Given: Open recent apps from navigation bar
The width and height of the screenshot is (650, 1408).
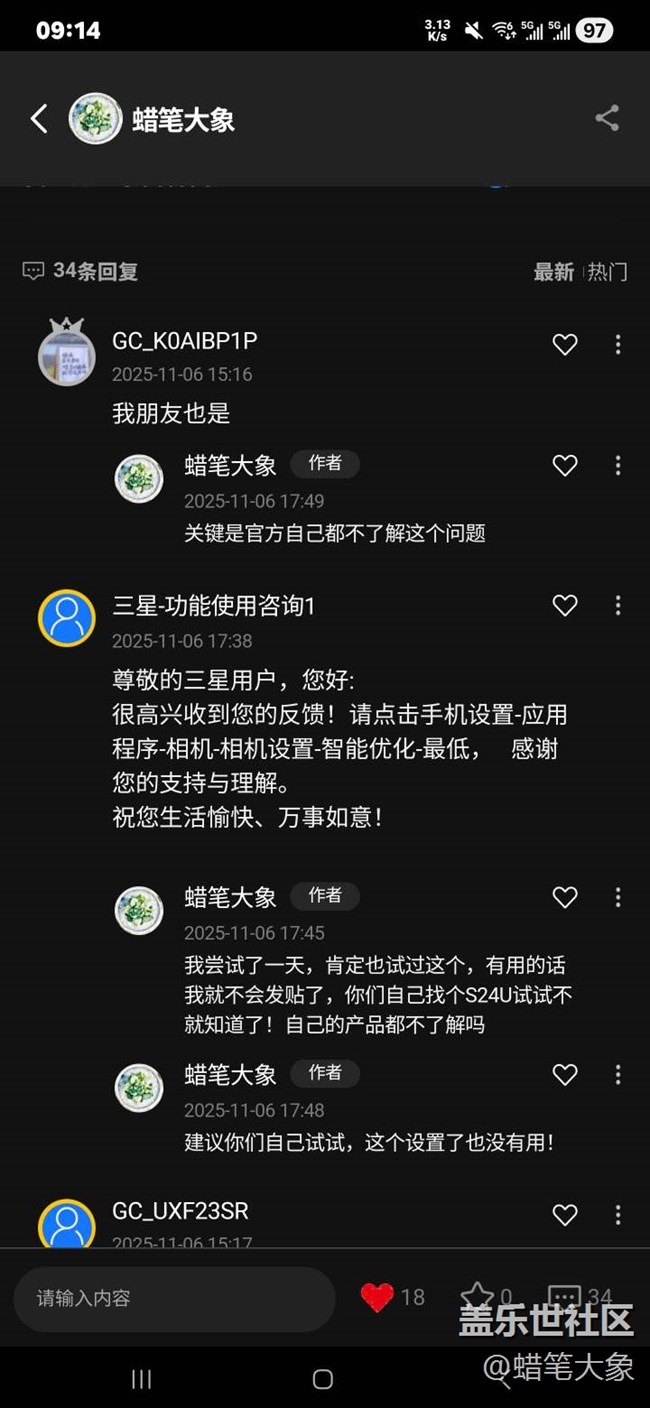Looking at the screenshot, I should (x=141, y=1379).
